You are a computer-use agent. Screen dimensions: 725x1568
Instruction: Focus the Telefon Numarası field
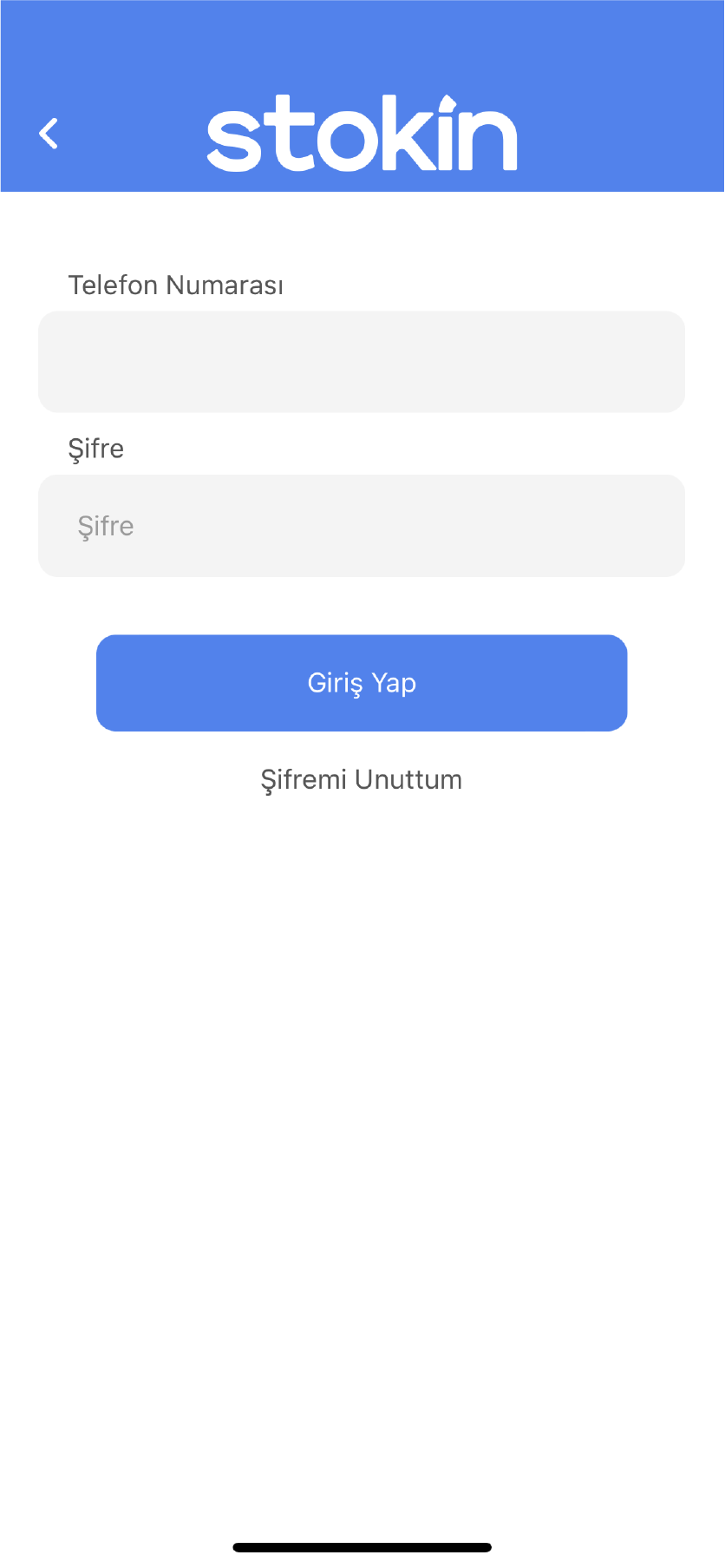click(x=362, y=362)
